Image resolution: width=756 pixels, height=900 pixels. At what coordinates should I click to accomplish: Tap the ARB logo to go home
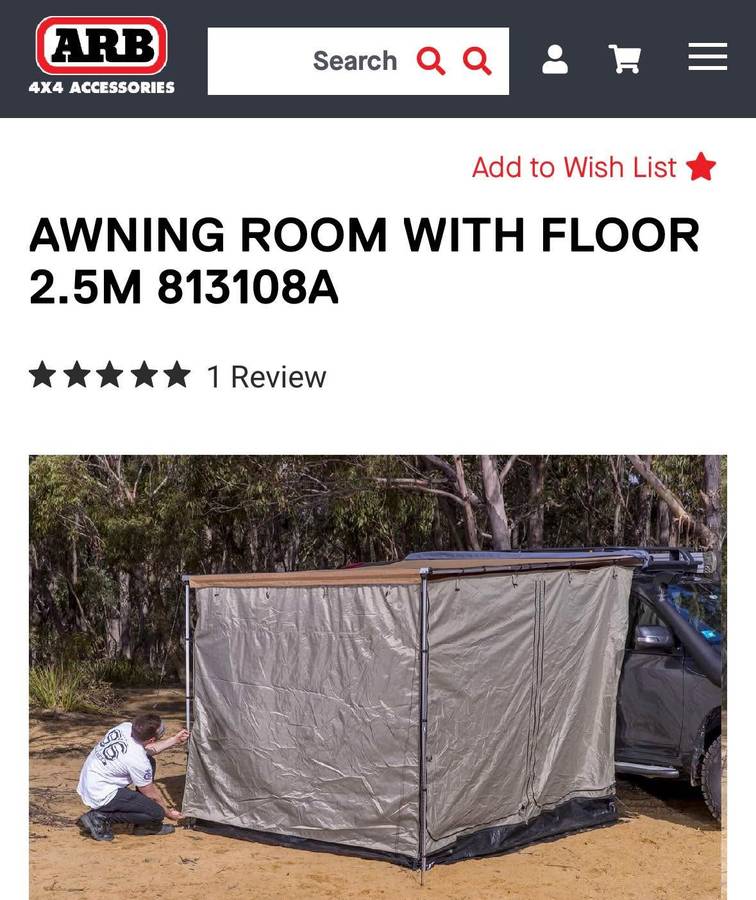[101, 56]
